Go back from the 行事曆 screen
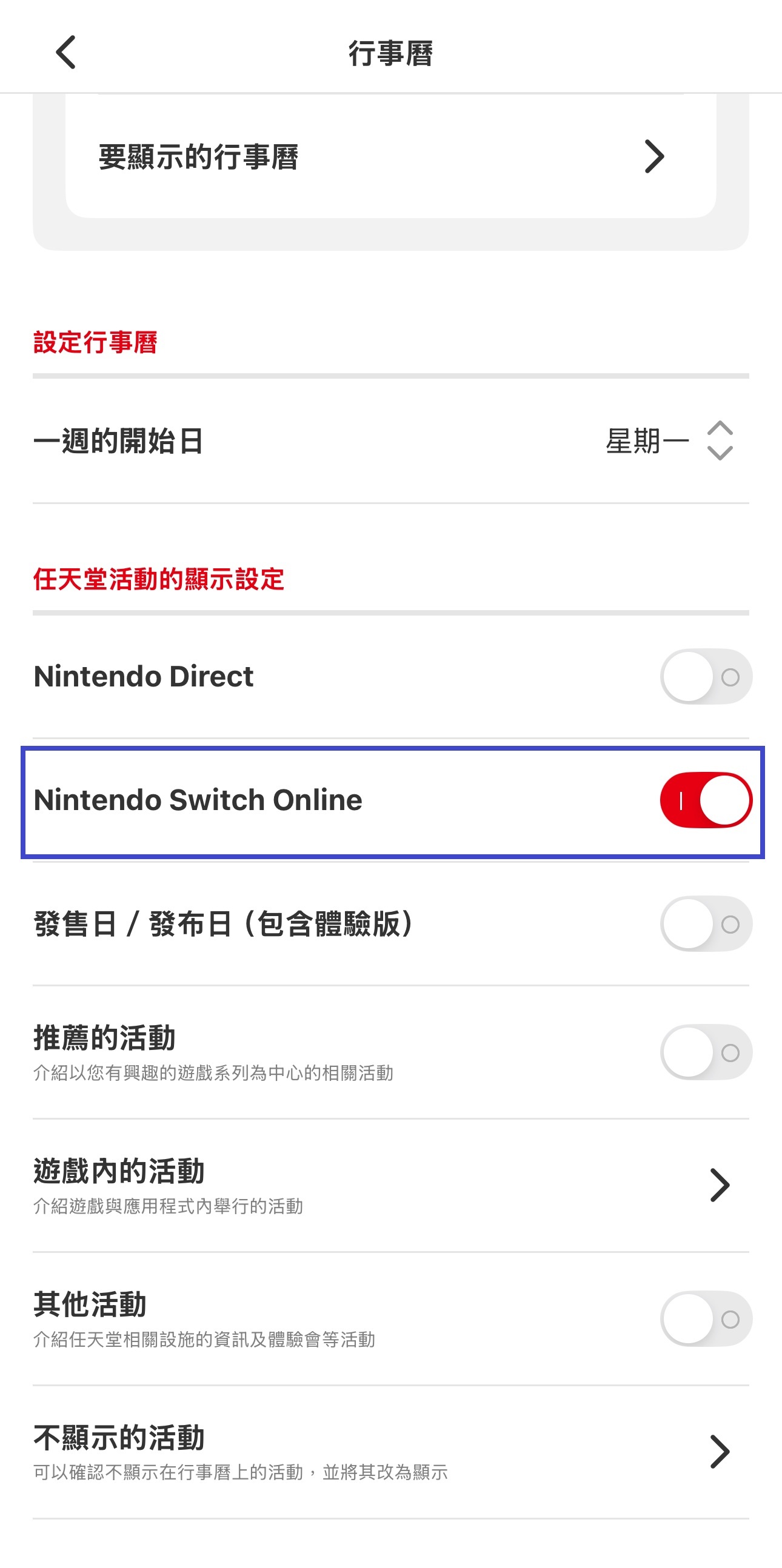This screenshot has width=782, height=1568. pos(66,52)
